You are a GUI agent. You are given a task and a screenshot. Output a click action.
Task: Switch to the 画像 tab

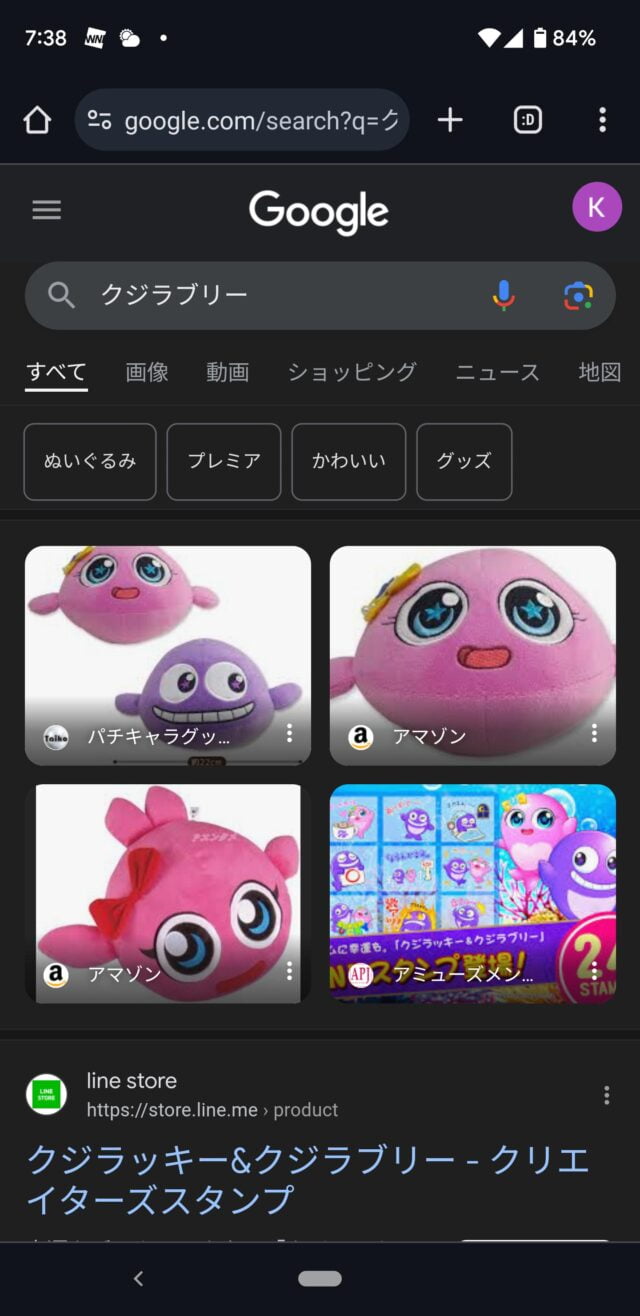(x=147, y=373)
